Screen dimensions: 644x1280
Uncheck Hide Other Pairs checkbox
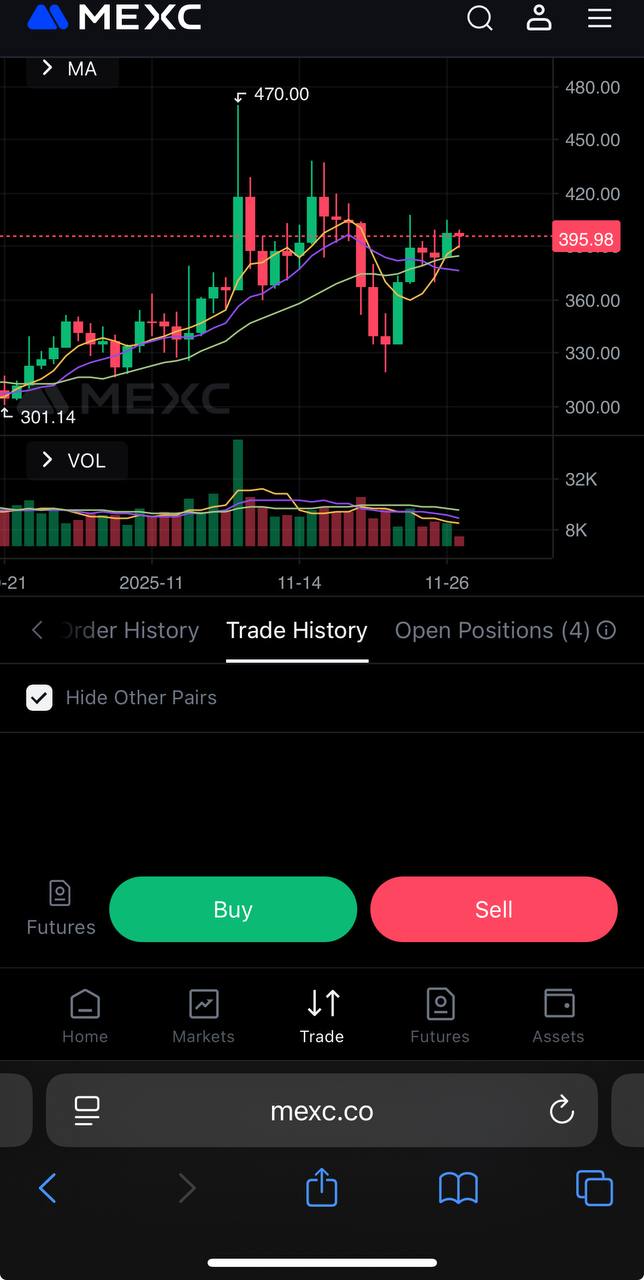(x=39, y=698)
